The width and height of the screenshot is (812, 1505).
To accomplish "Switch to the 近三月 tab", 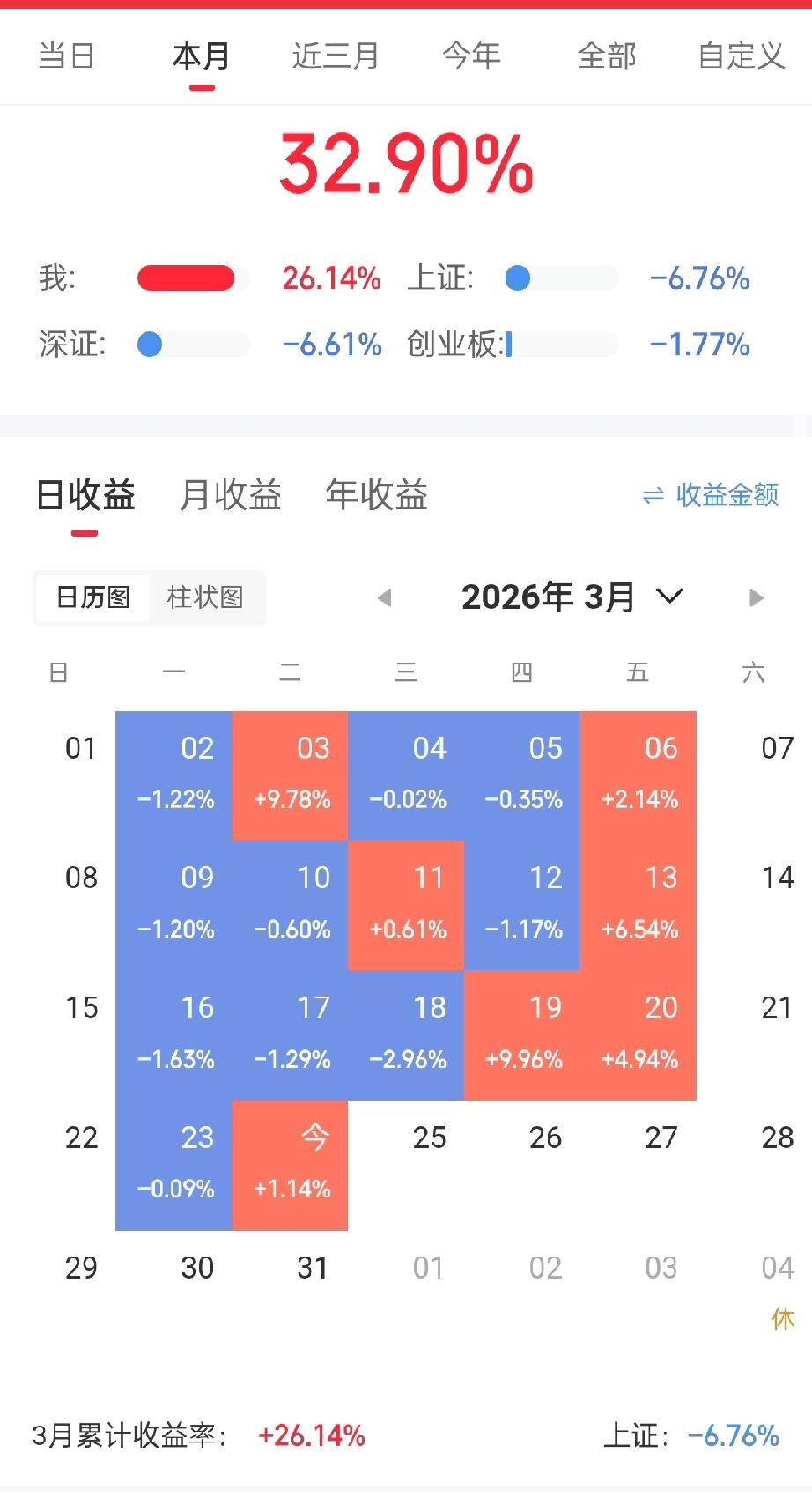I will pyautogui.click(x=335, y=56).
